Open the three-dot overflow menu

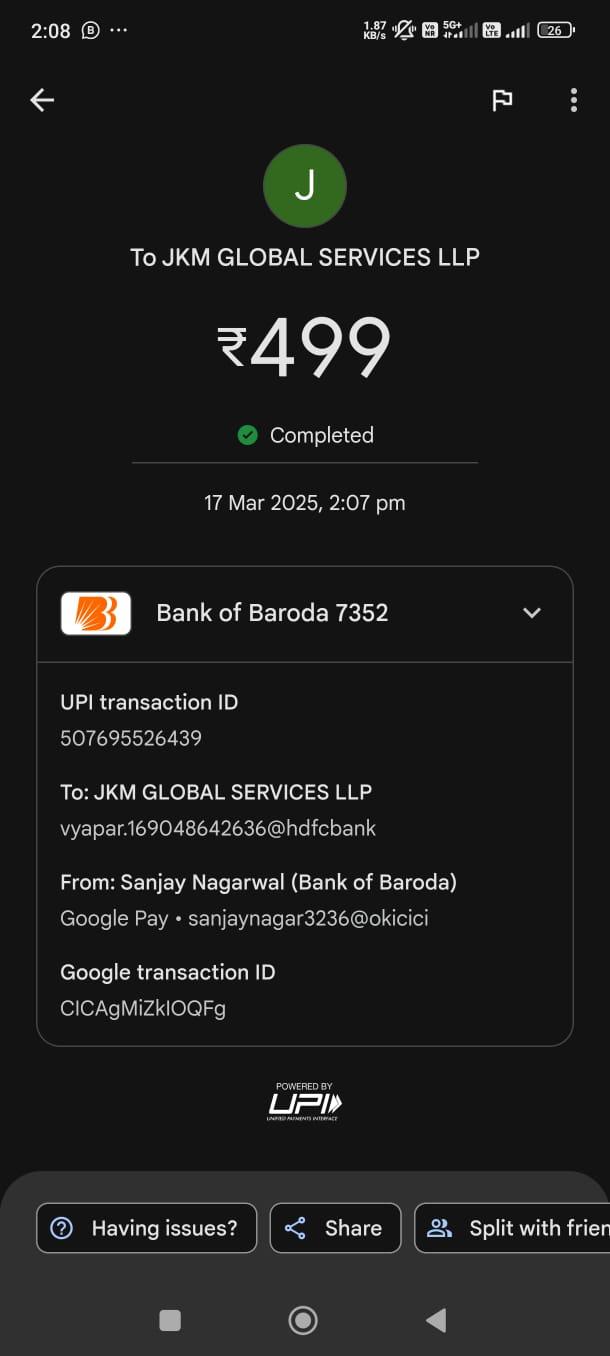(573, 100)
